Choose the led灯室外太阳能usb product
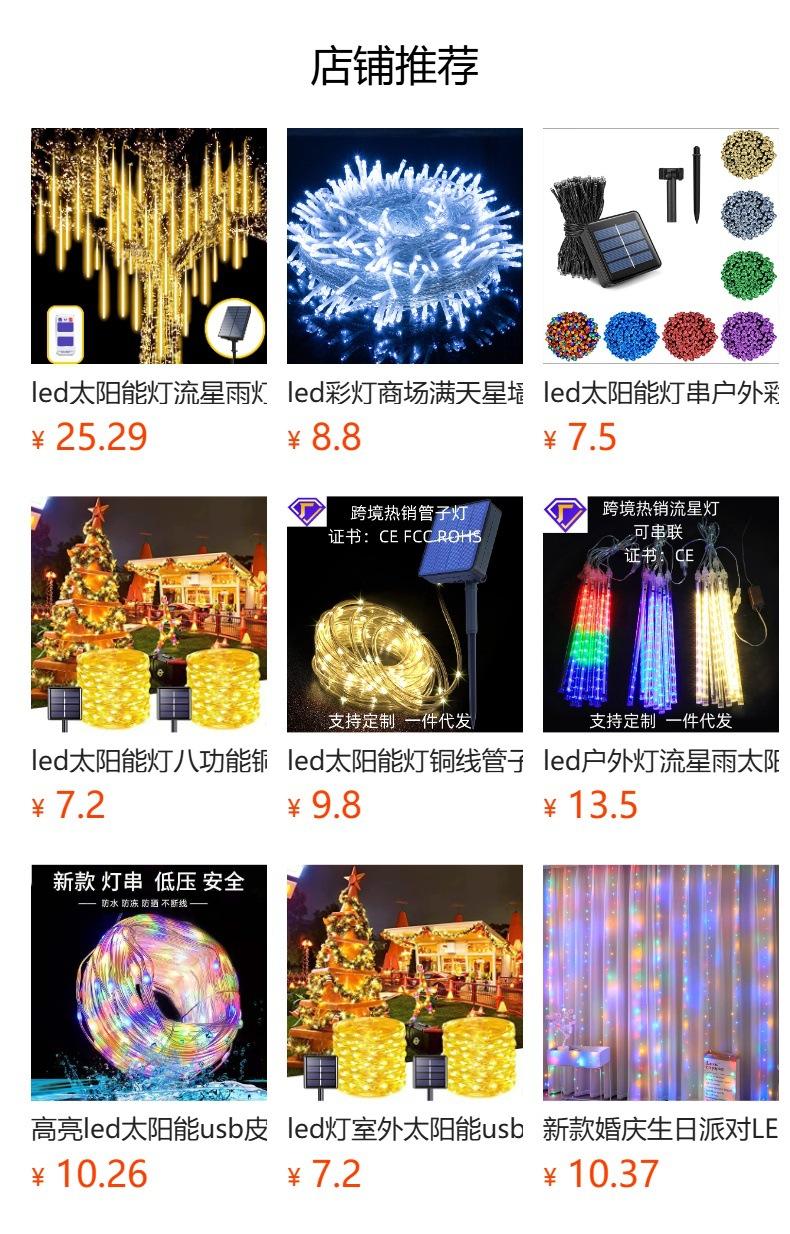The width and height of the screenshot is (790, 1234). click(x=405, y=982)
